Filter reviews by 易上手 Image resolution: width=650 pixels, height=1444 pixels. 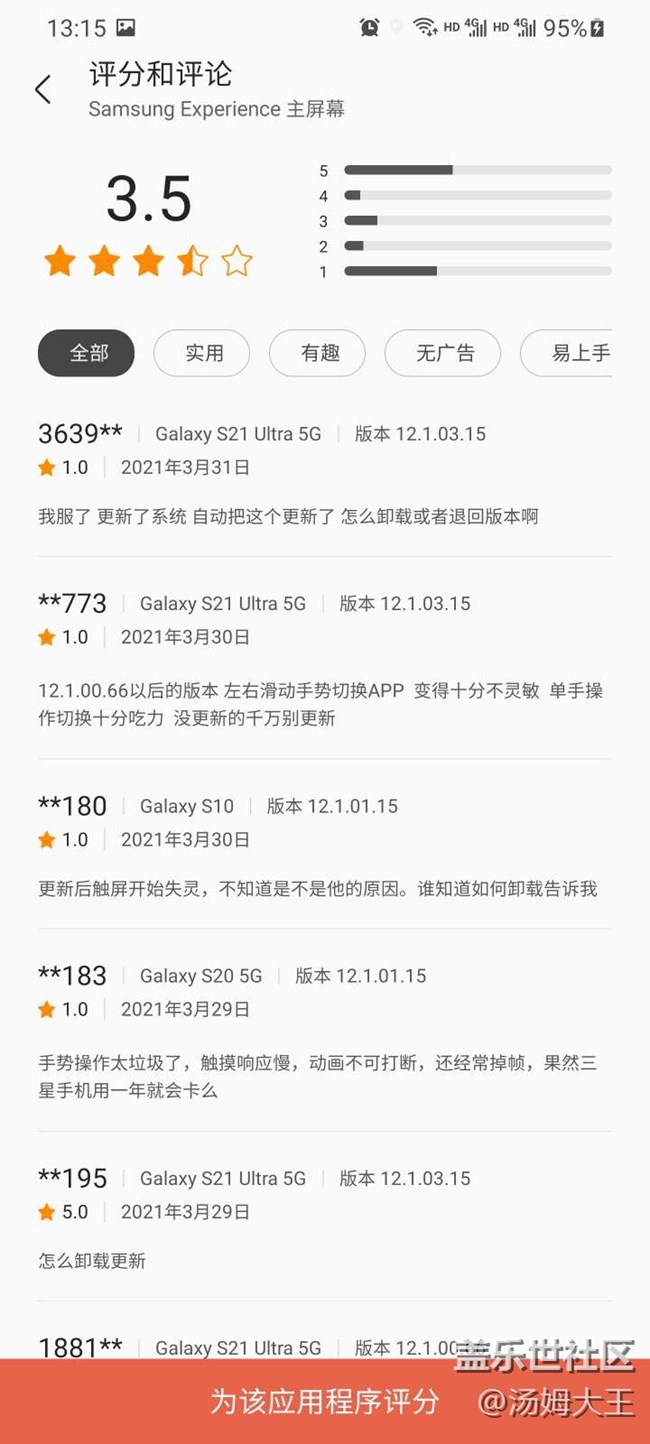coord(568,353)
